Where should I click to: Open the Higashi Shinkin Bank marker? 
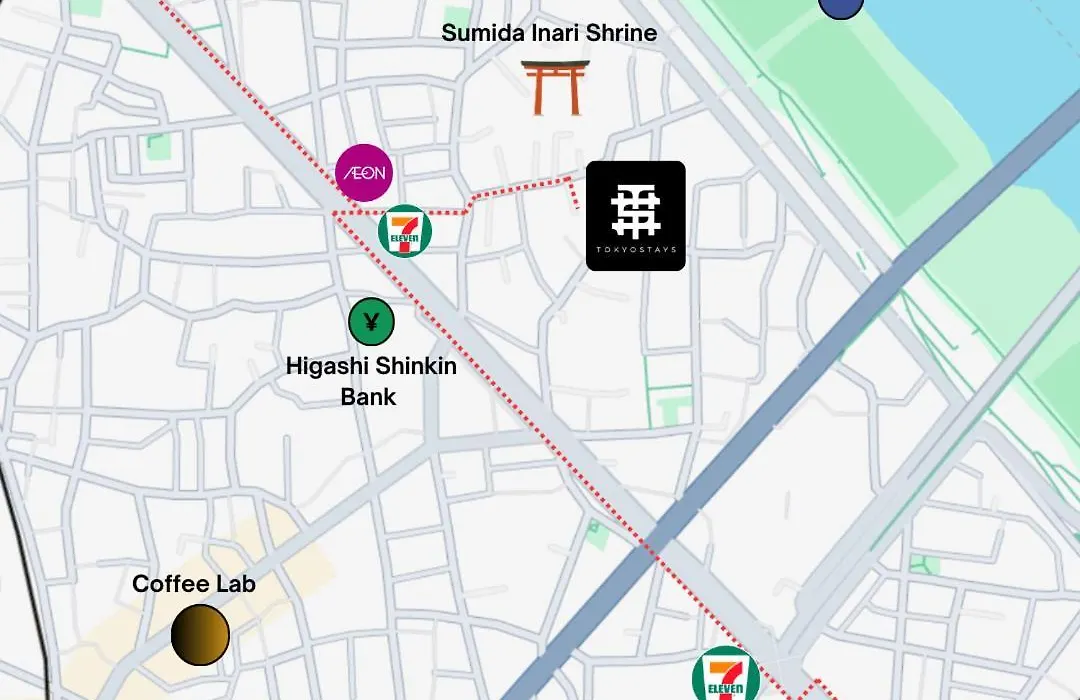pyautogui.click(x=371, y=322)
